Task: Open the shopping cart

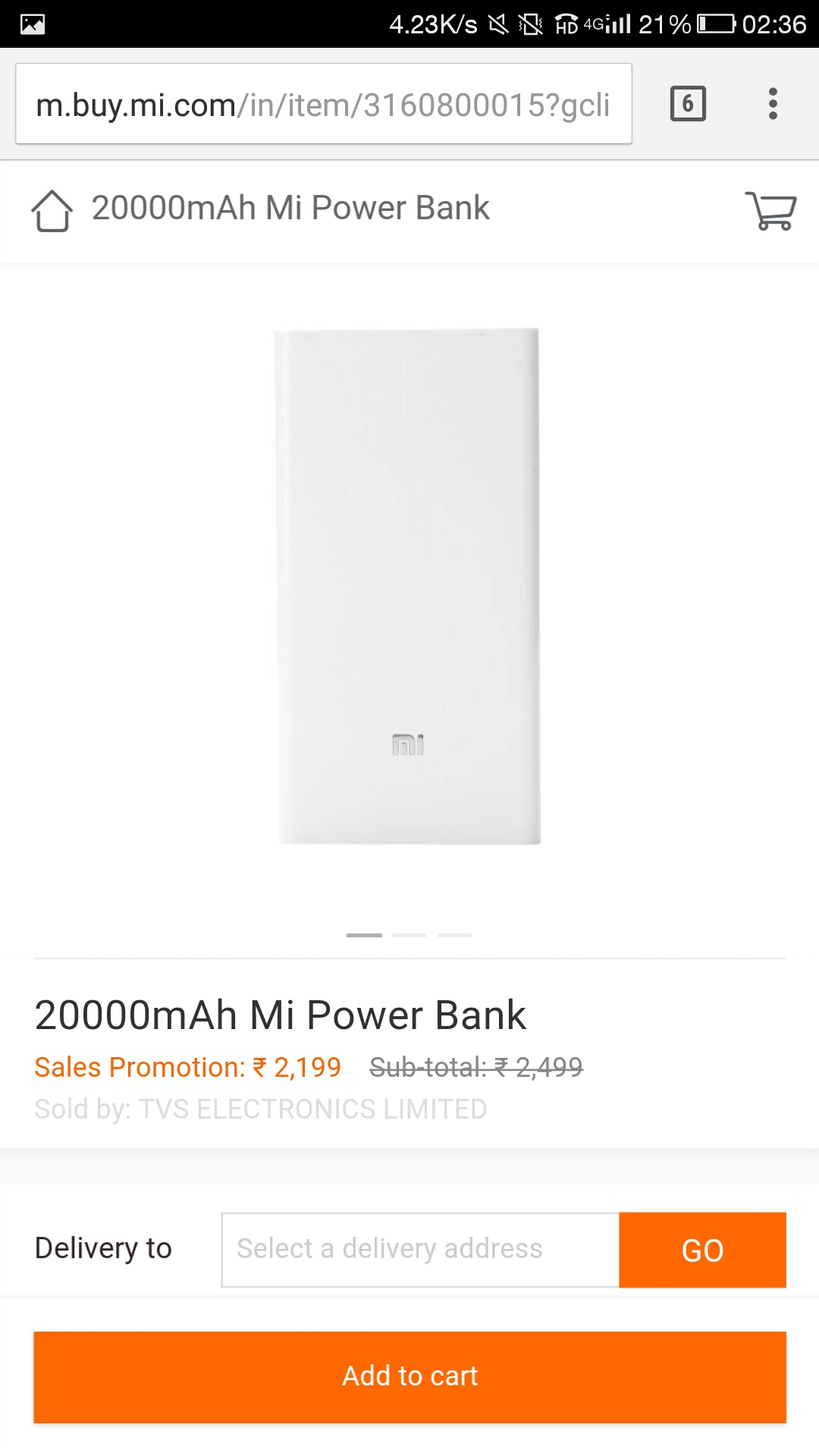Action: coord(771,210)
